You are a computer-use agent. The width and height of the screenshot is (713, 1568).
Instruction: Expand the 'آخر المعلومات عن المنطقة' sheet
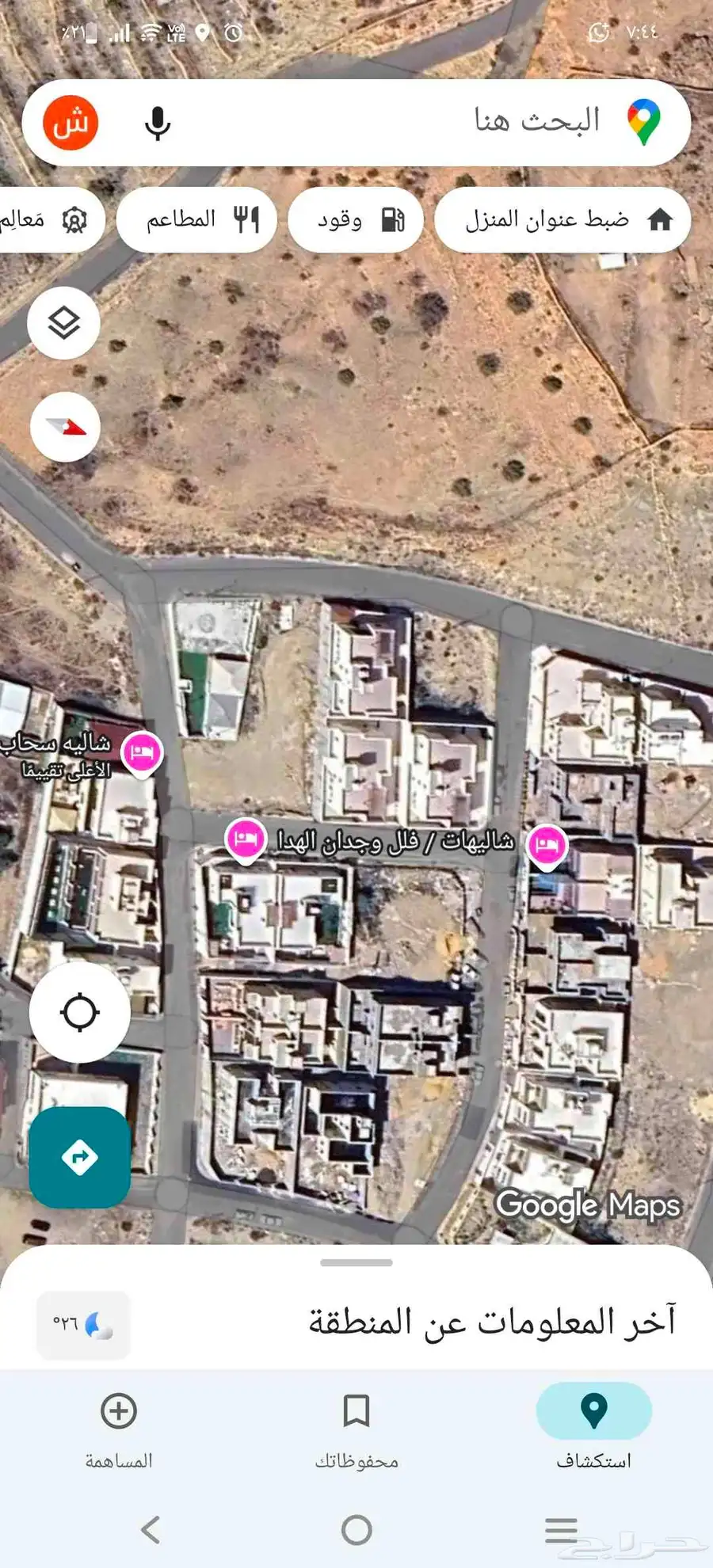tap(491, 1322)
